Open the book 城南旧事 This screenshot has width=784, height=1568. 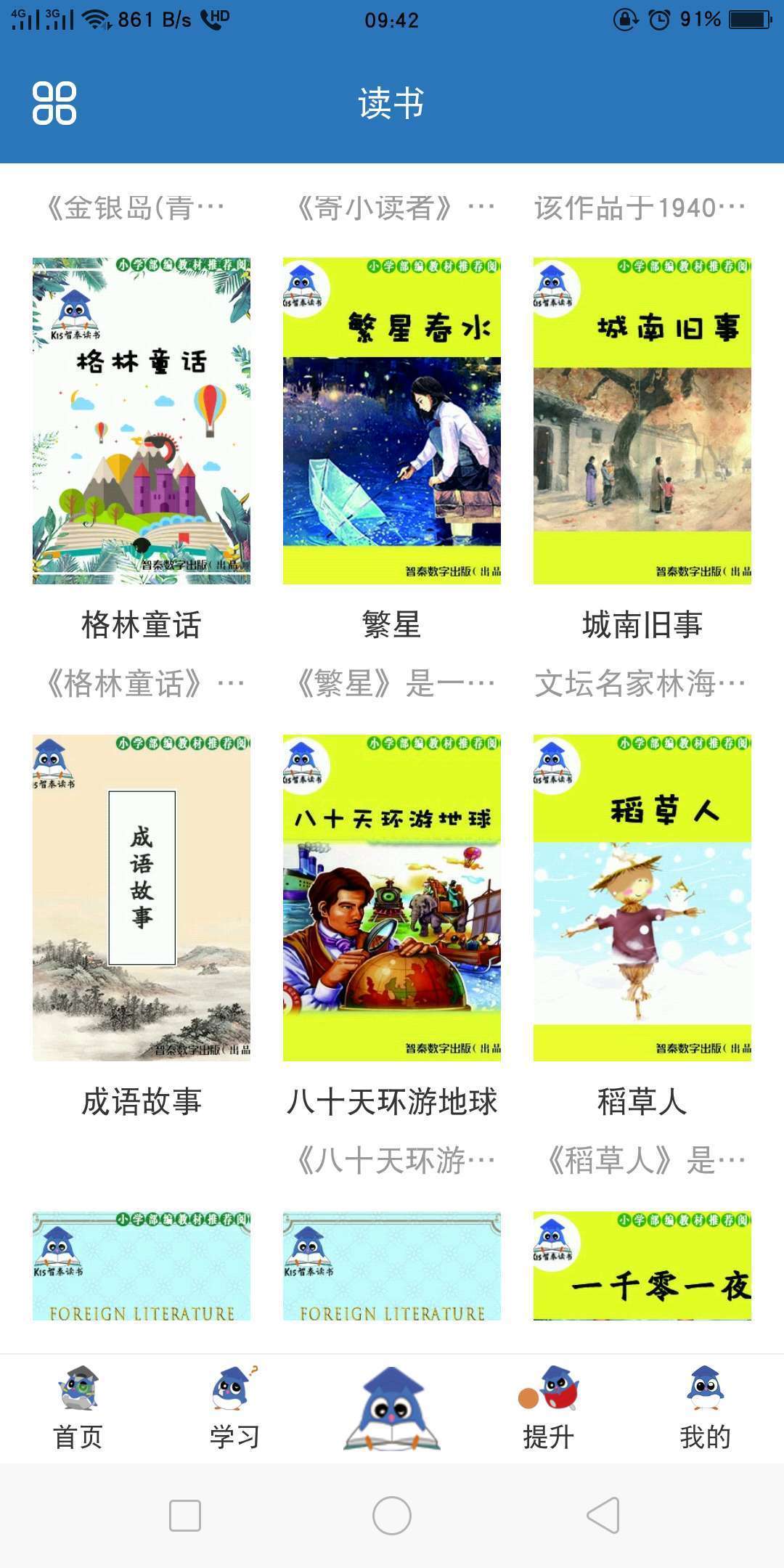(642, 421)
